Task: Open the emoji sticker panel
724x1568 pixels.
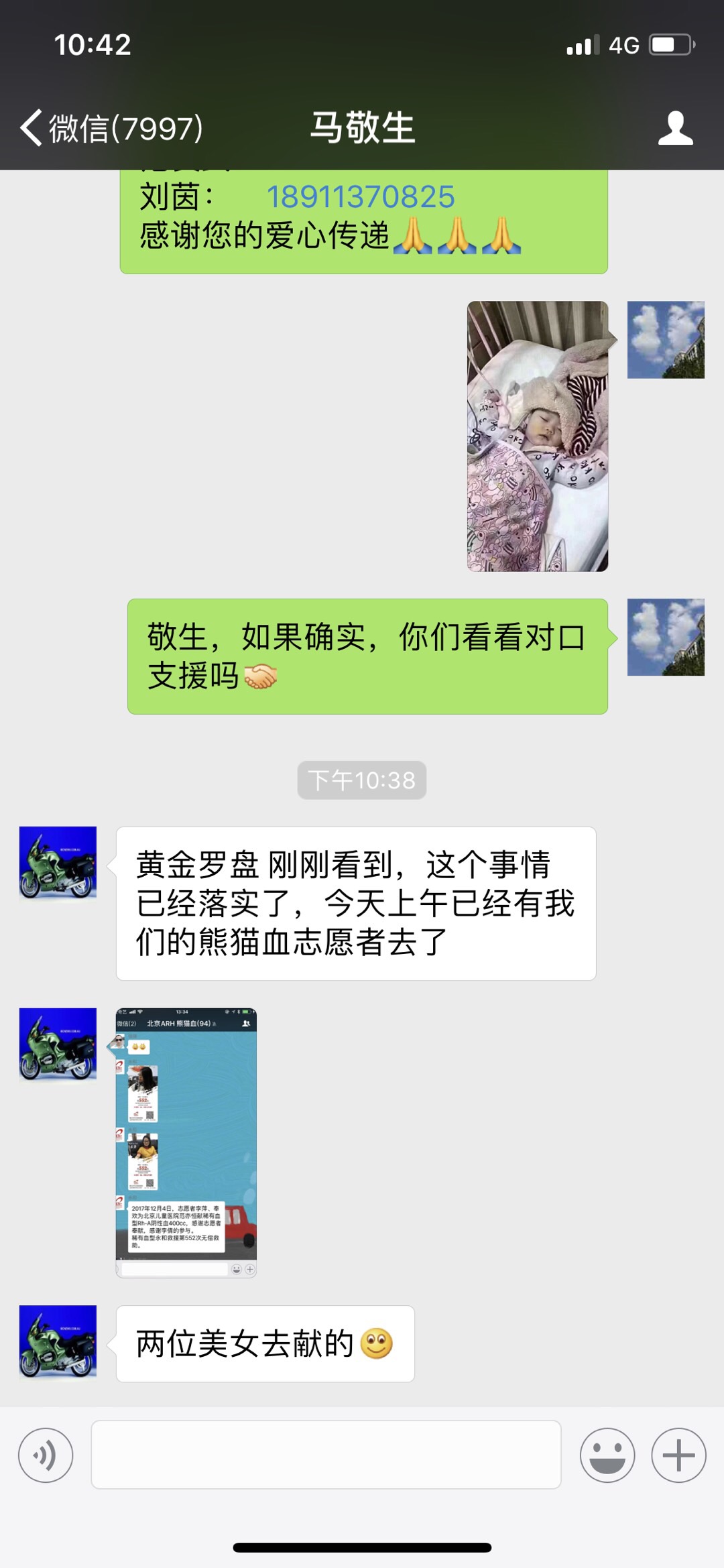Action: [607, 1455]
